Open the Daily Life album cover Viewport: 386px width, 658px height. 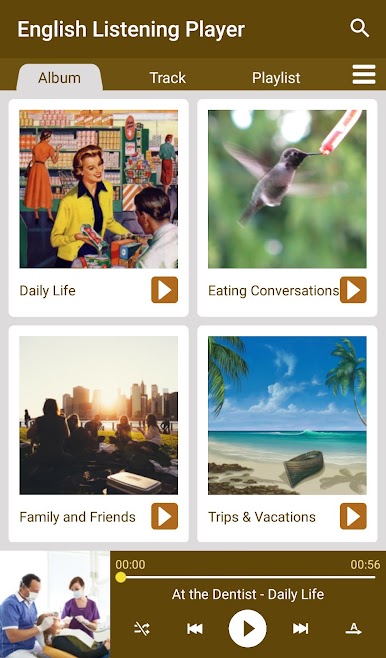[x=99, y=189]
